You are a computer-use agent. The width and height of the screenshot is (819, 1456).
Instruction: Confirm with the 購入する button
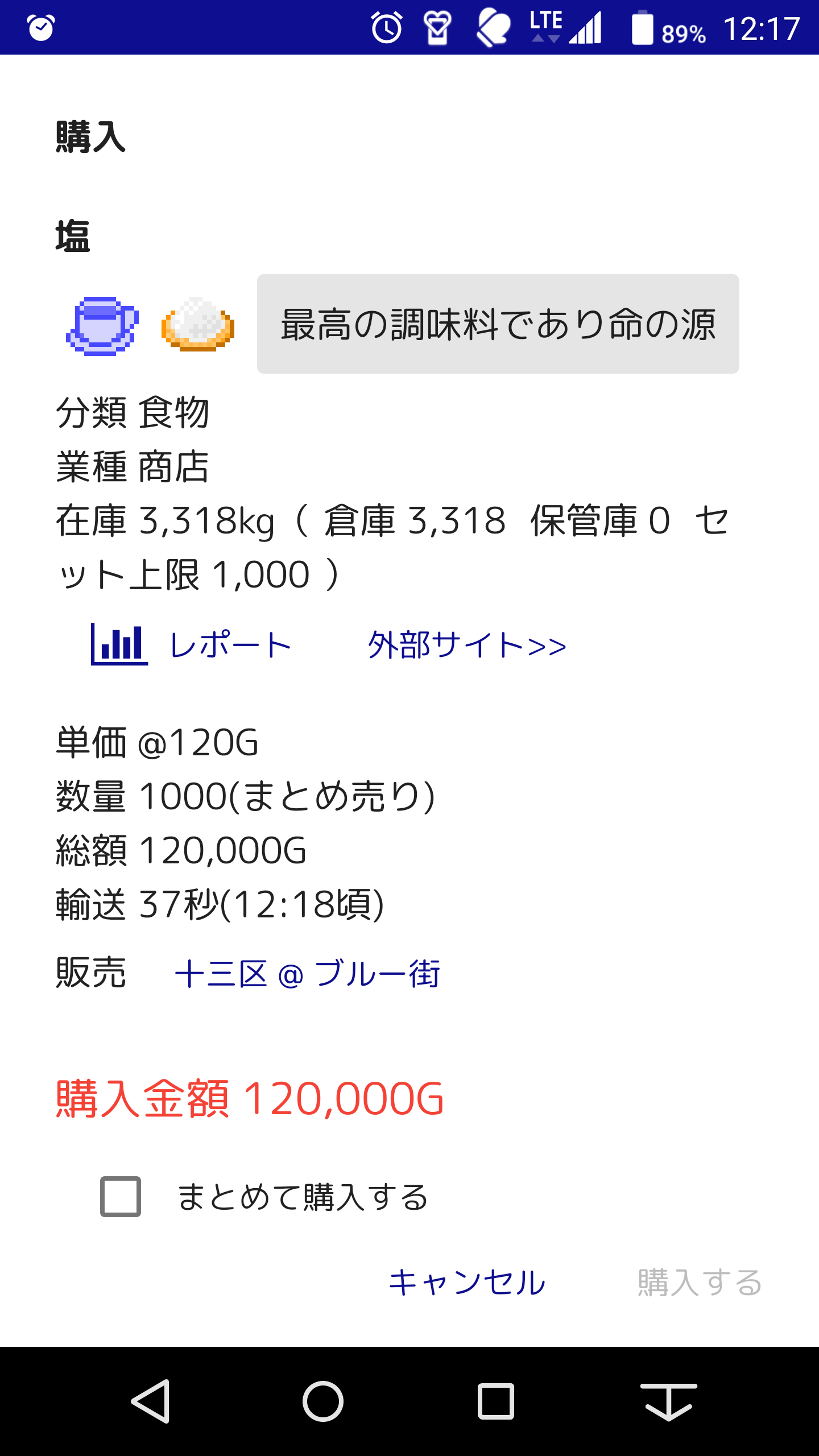point(700,1283)
